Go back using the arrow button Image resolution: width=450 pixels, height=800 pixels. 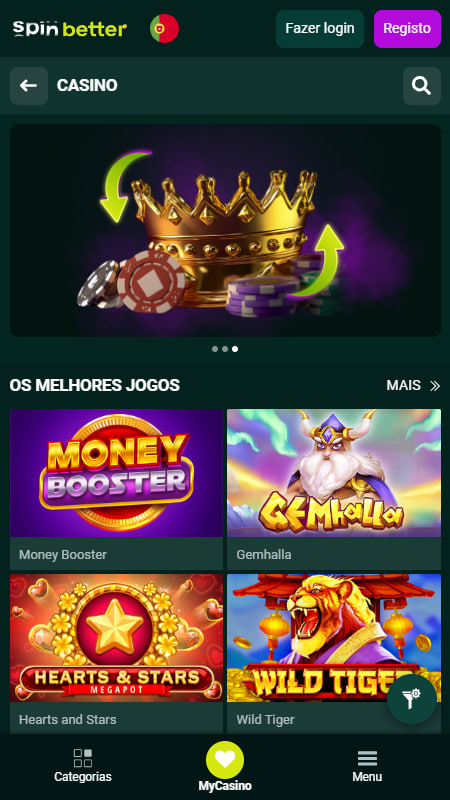tap(29, 86)
